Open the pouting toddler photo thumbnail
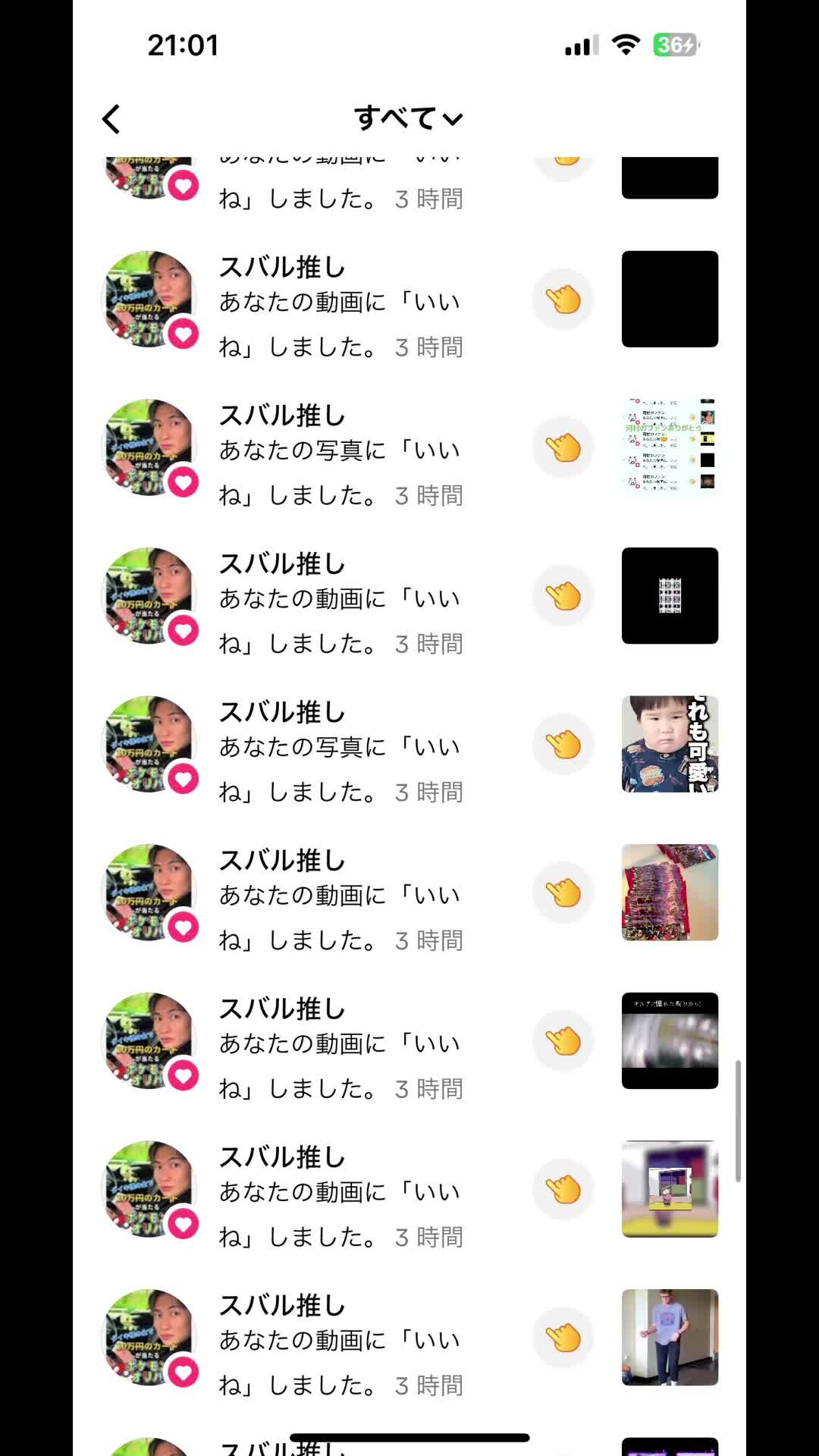The height and width of the screenshot is (1456, 819). click(x=670, y=744)
